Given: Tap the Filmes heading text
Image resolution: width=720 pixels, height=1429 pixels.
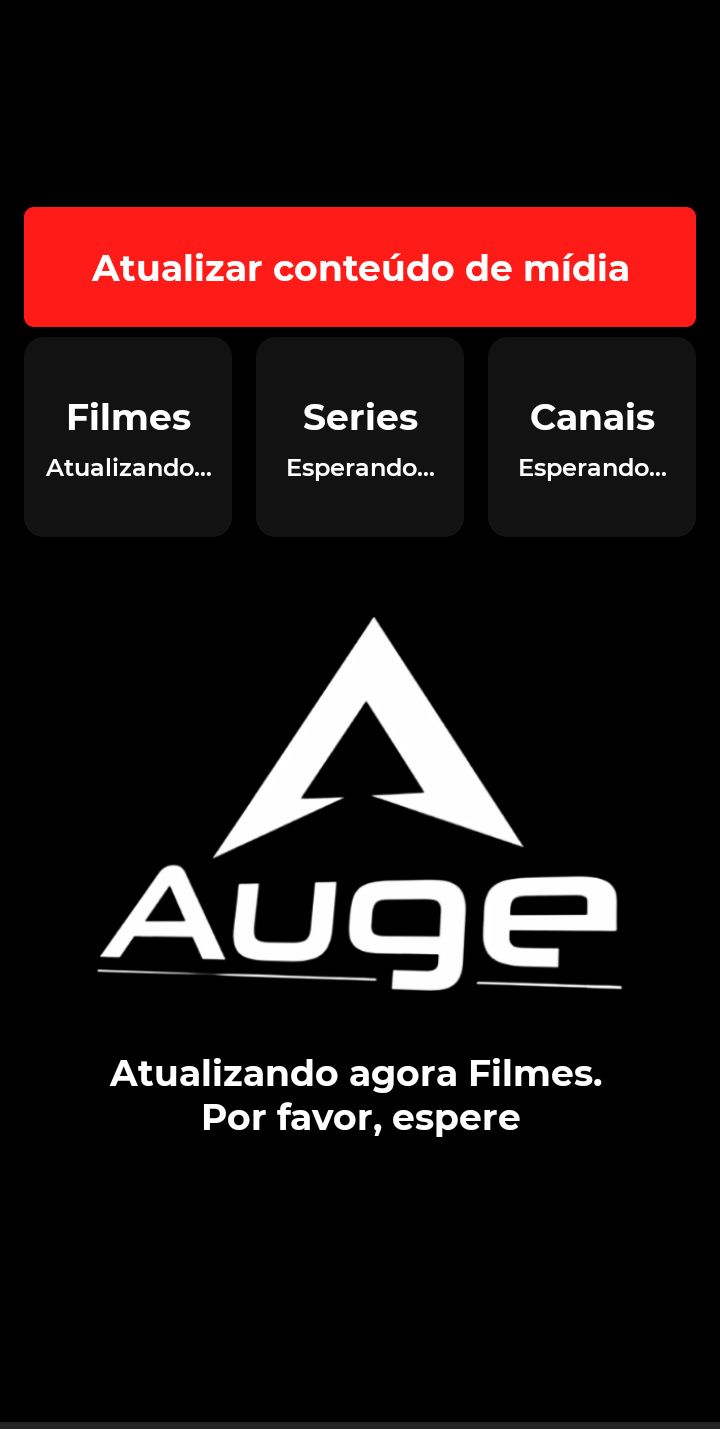Looking at the screenshot, I should tap(128, 417).
